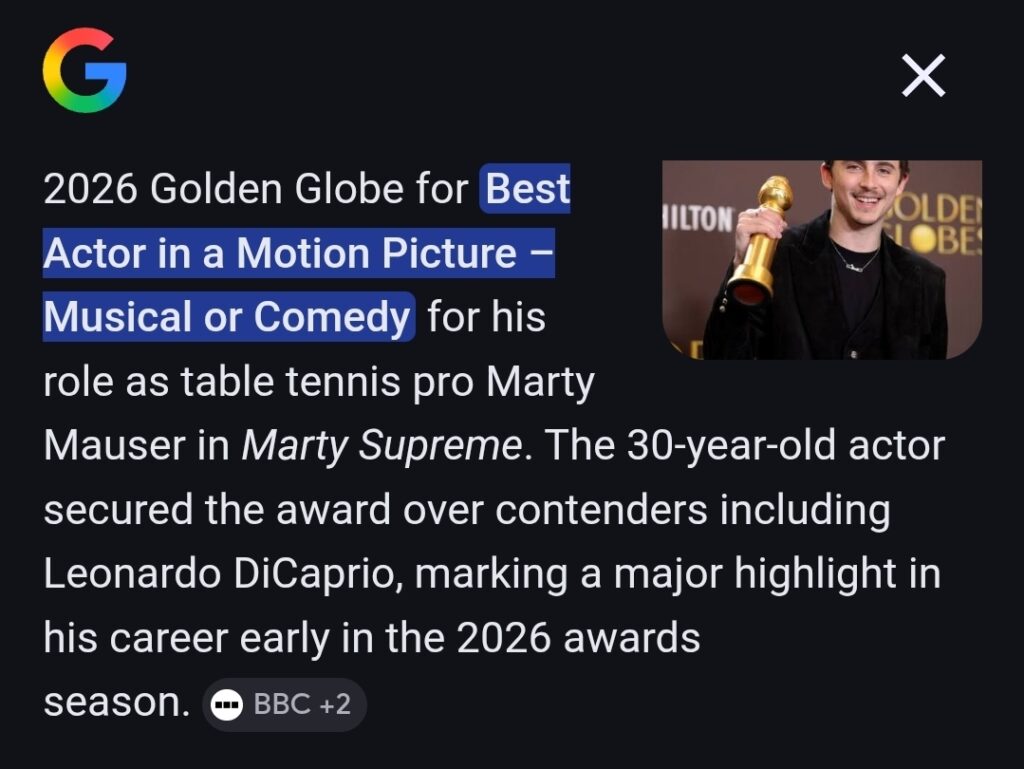Open the BBC +2 sources chip
1024x769 pixels.
(285, 704)
